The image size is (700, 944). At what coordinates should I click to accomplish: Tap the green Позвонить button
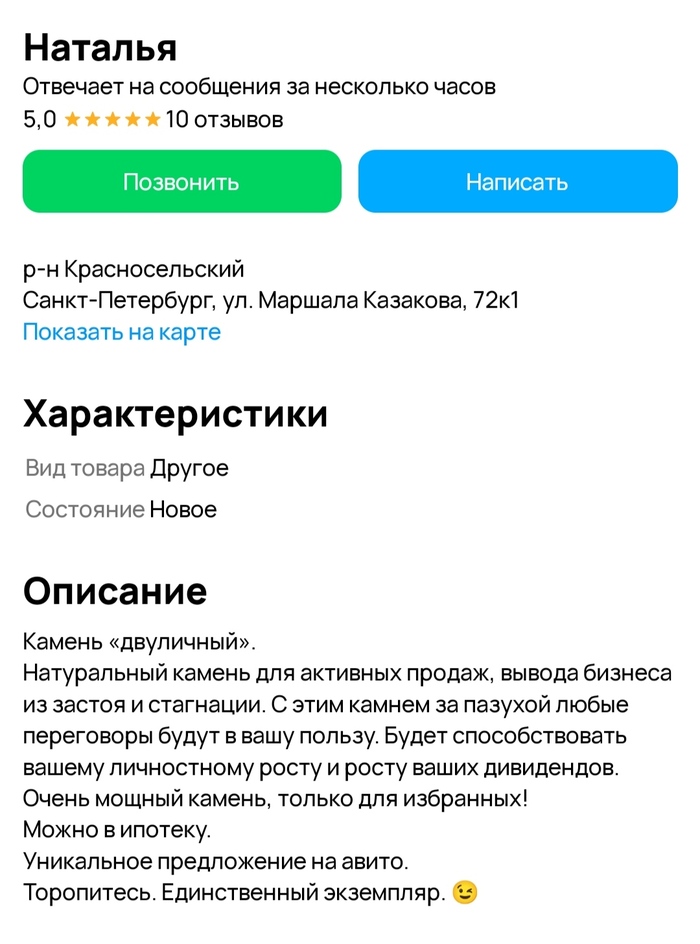(x=181, y=181)
